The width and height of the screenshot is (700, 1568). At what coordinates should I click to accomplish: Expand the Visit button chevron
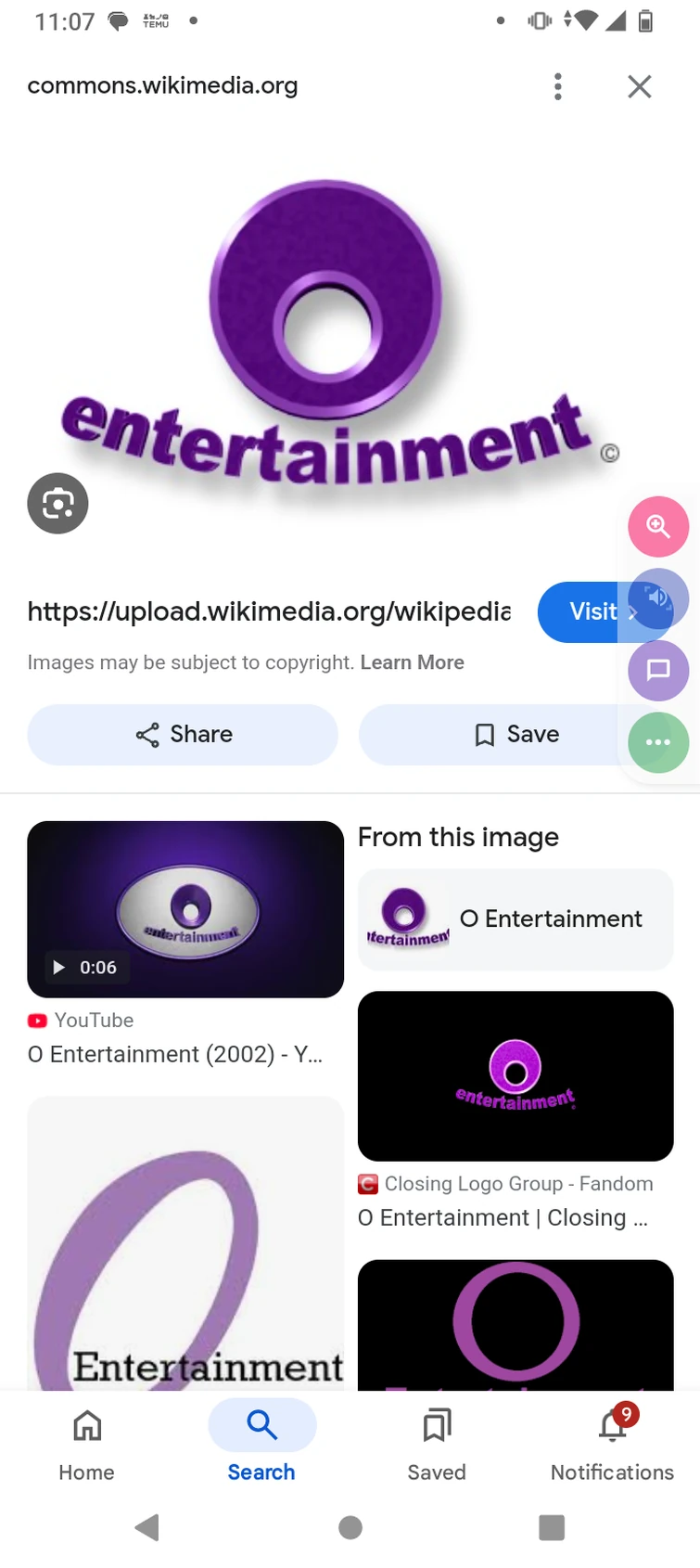point(632,612)
